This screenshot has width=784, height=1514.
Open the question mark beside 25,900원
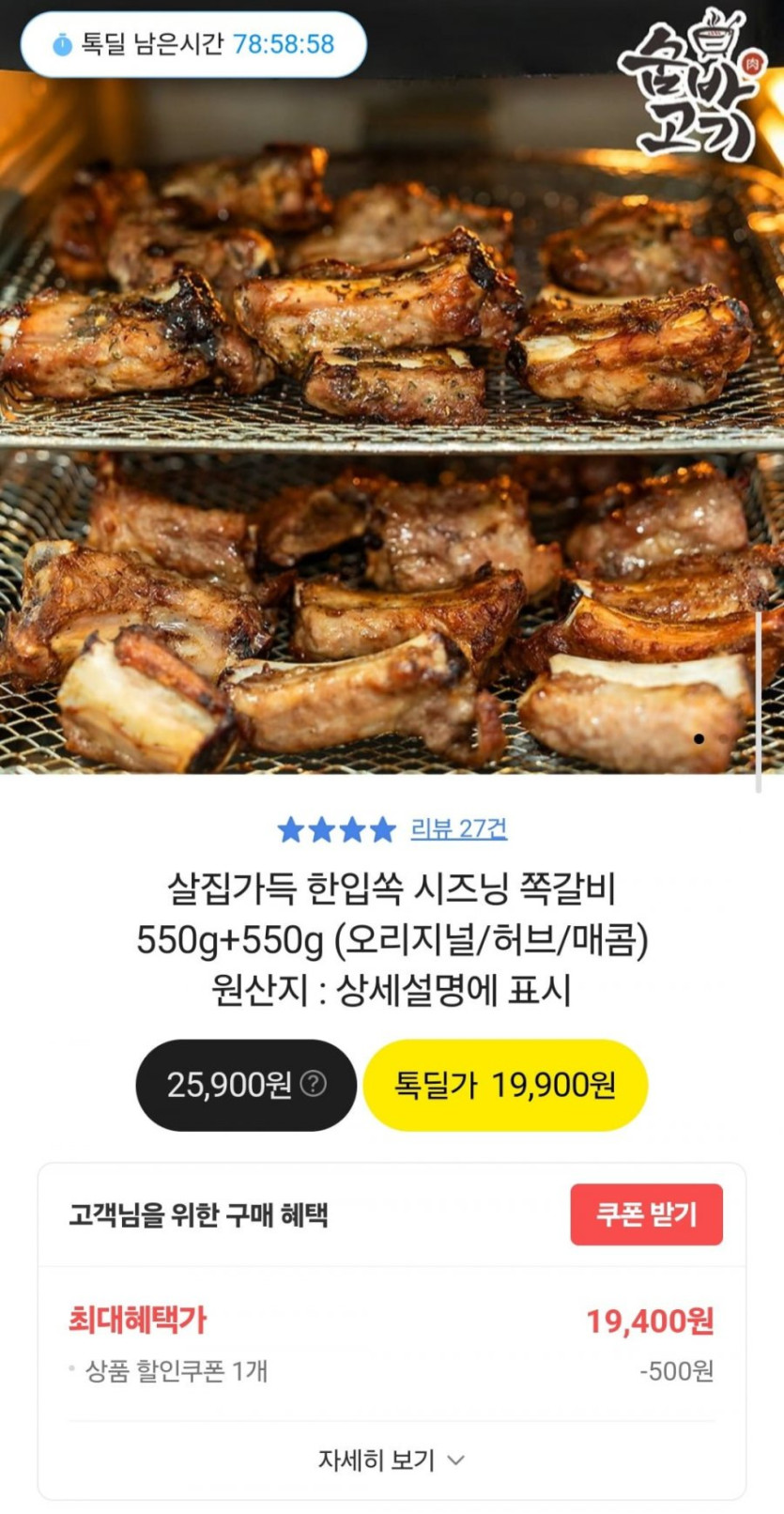314,1085
